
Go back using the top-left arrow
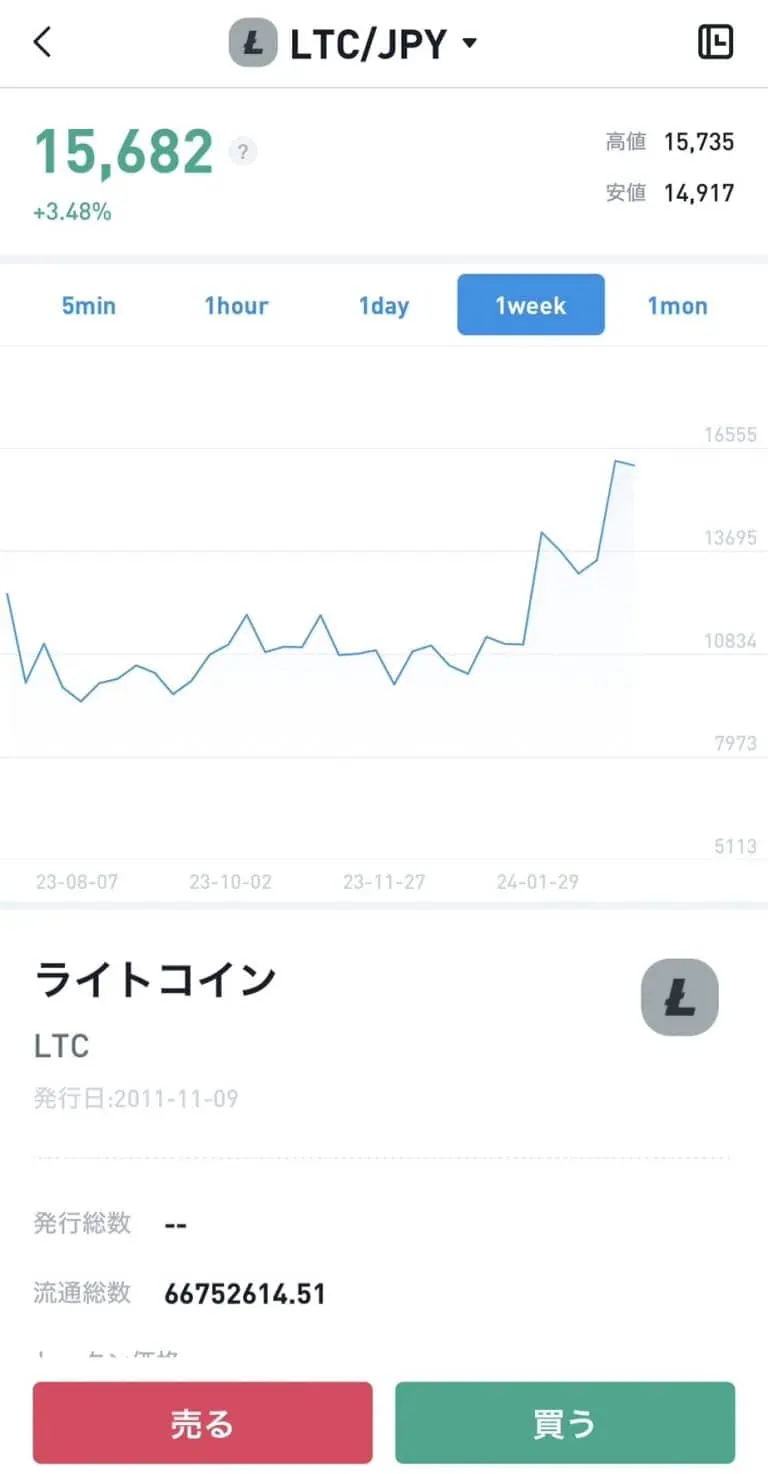(x=42, y=43)
